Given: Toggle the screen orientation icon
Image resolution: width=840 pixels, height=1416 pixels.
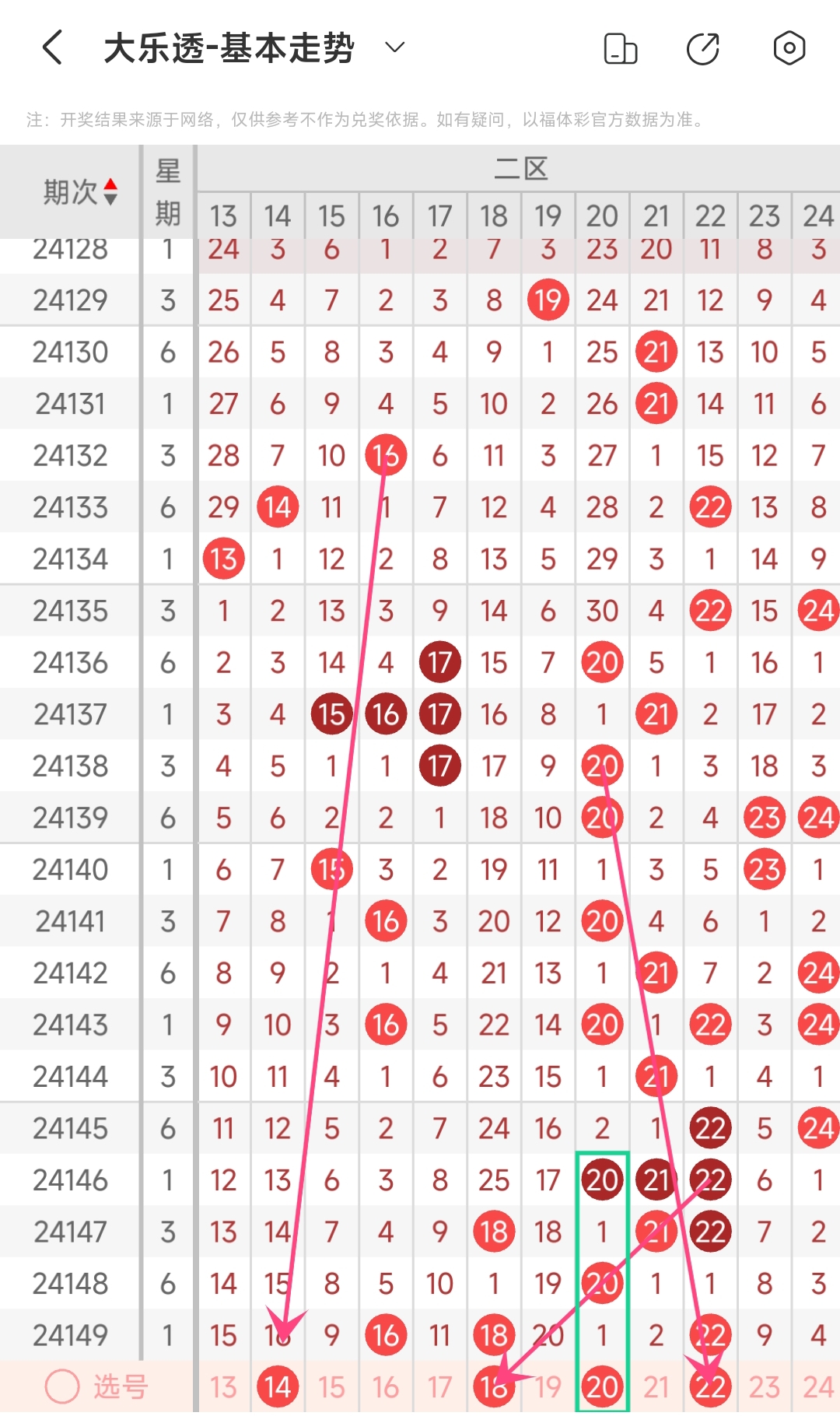Looking at the screenshot, I should tap(621, 49).
